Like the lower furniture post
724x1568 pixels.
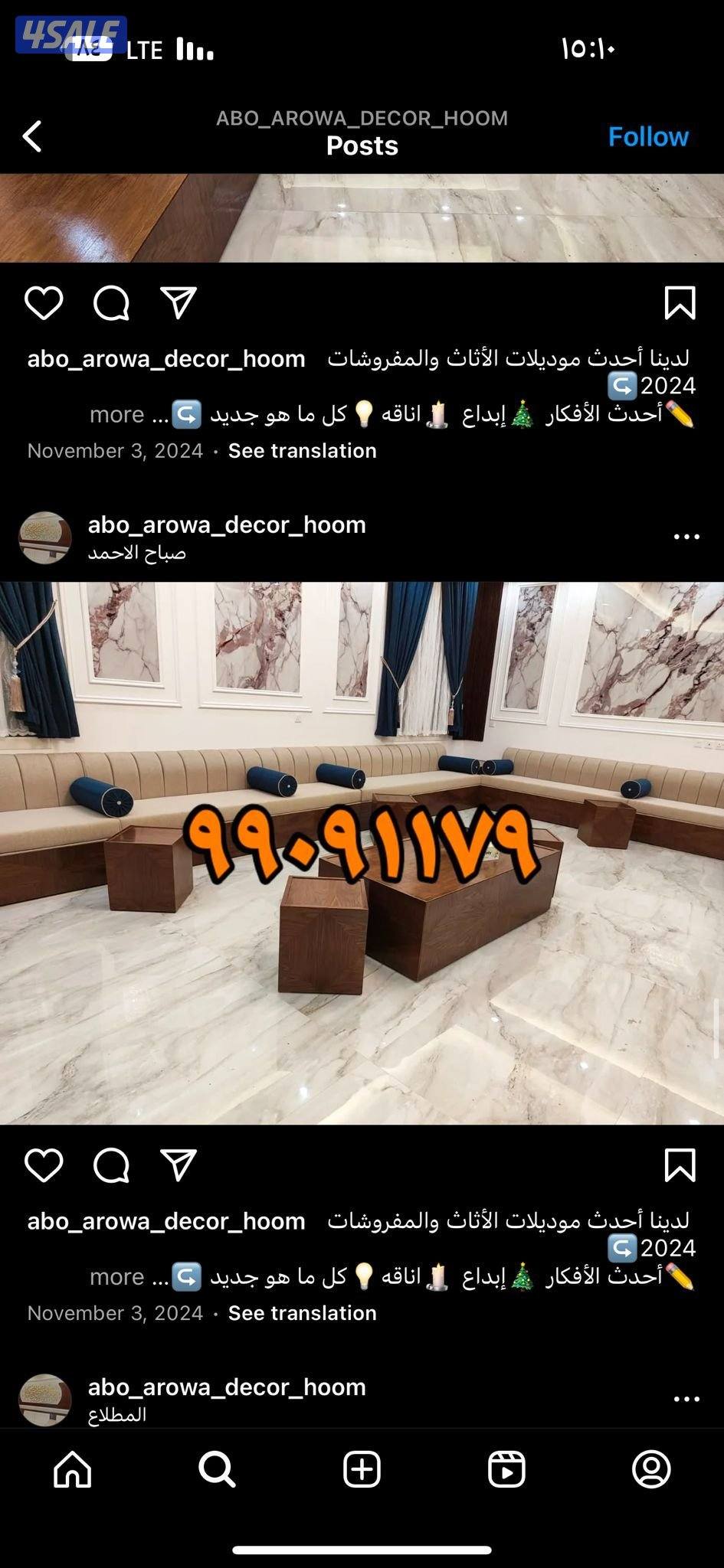point(45,1165)
